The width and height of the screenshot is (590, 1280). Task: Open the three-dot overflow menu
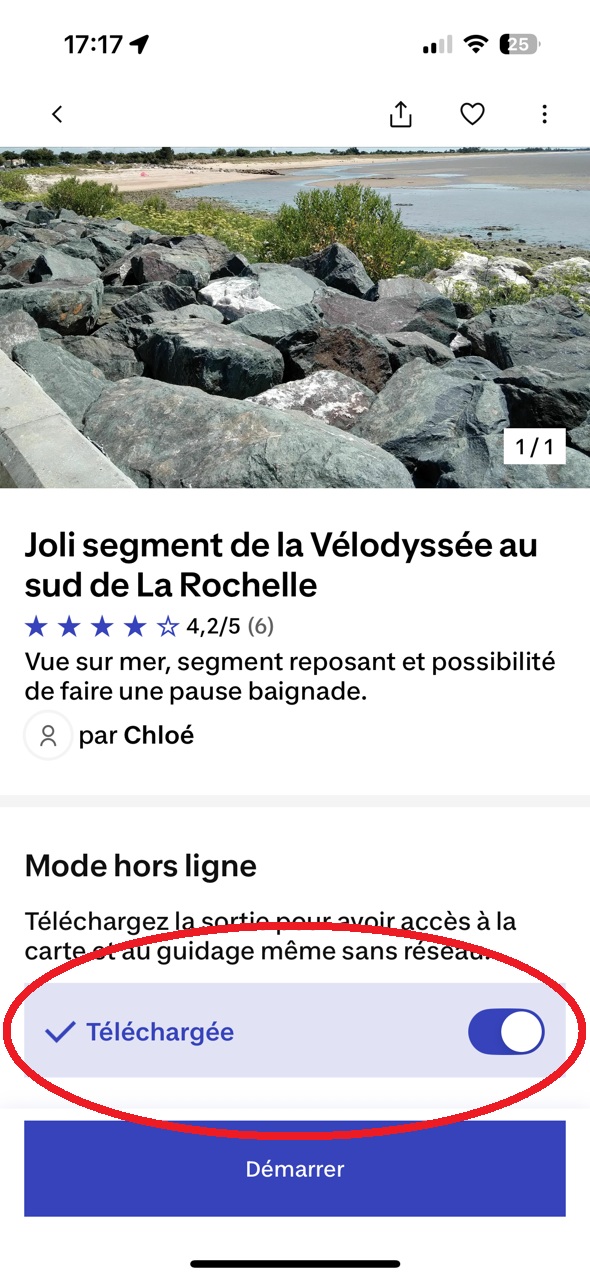point(544,114)
